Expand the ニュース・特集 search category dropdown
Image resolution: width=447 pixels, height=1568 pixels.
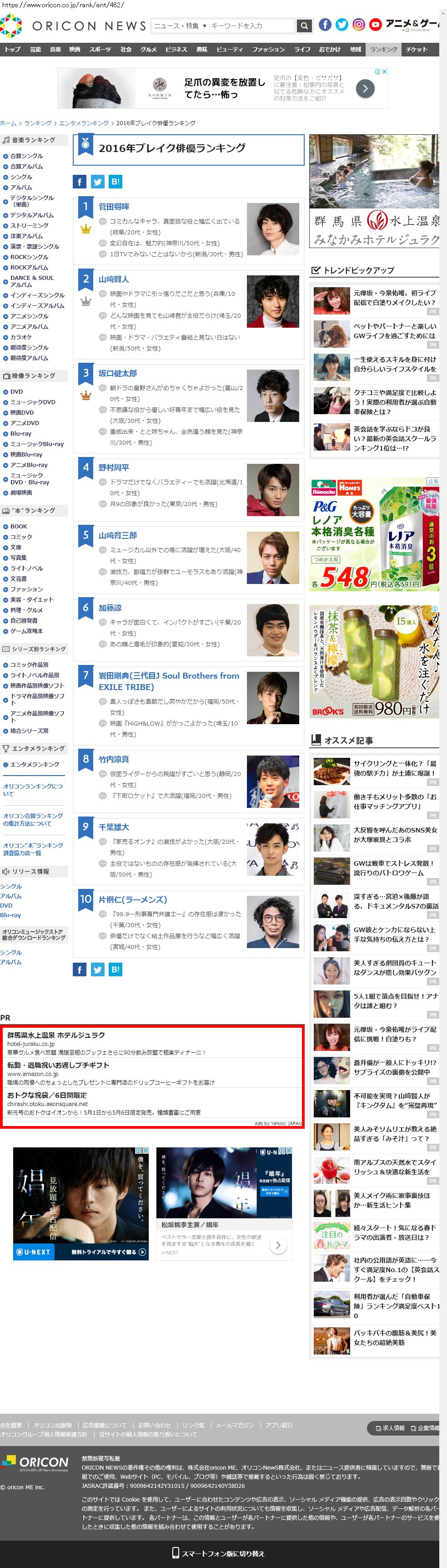(x=181, y=25)
